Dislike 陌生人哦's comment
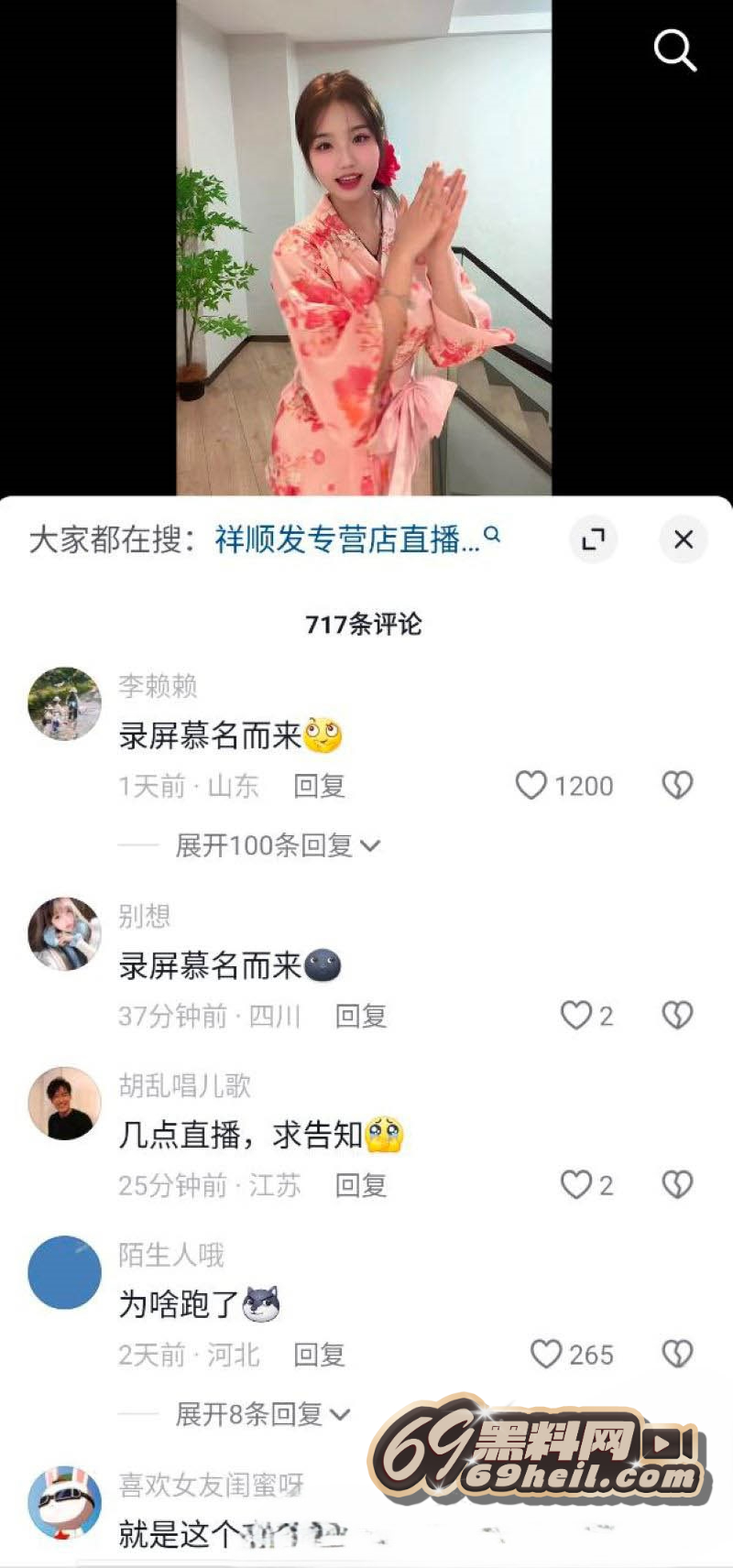 click(678, 1354)
